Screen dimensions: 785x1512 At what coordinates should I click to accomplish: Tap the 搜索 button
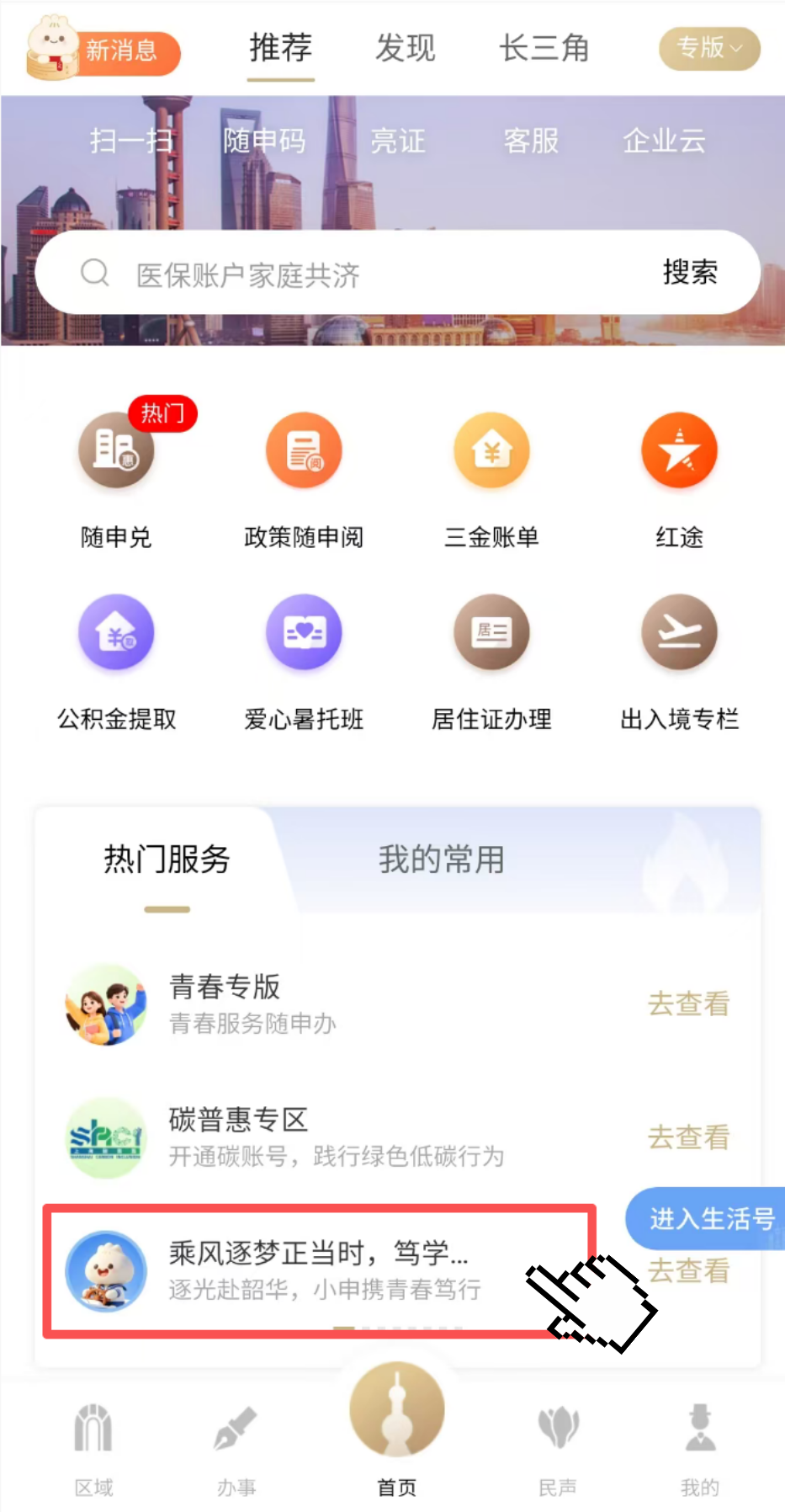(x=690, y=273)
